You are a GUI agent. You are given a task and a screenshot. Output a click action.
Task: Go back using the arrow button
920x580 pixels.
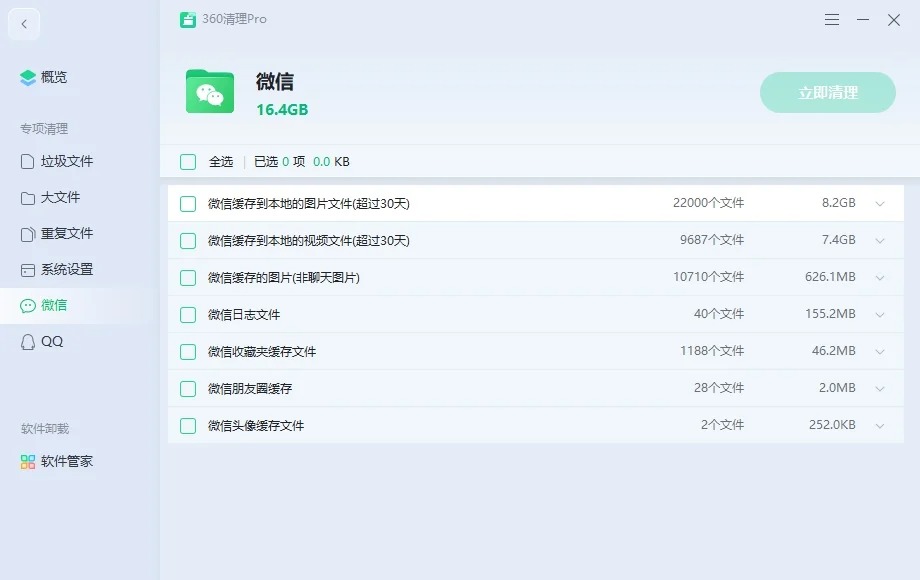click(24, 24)
